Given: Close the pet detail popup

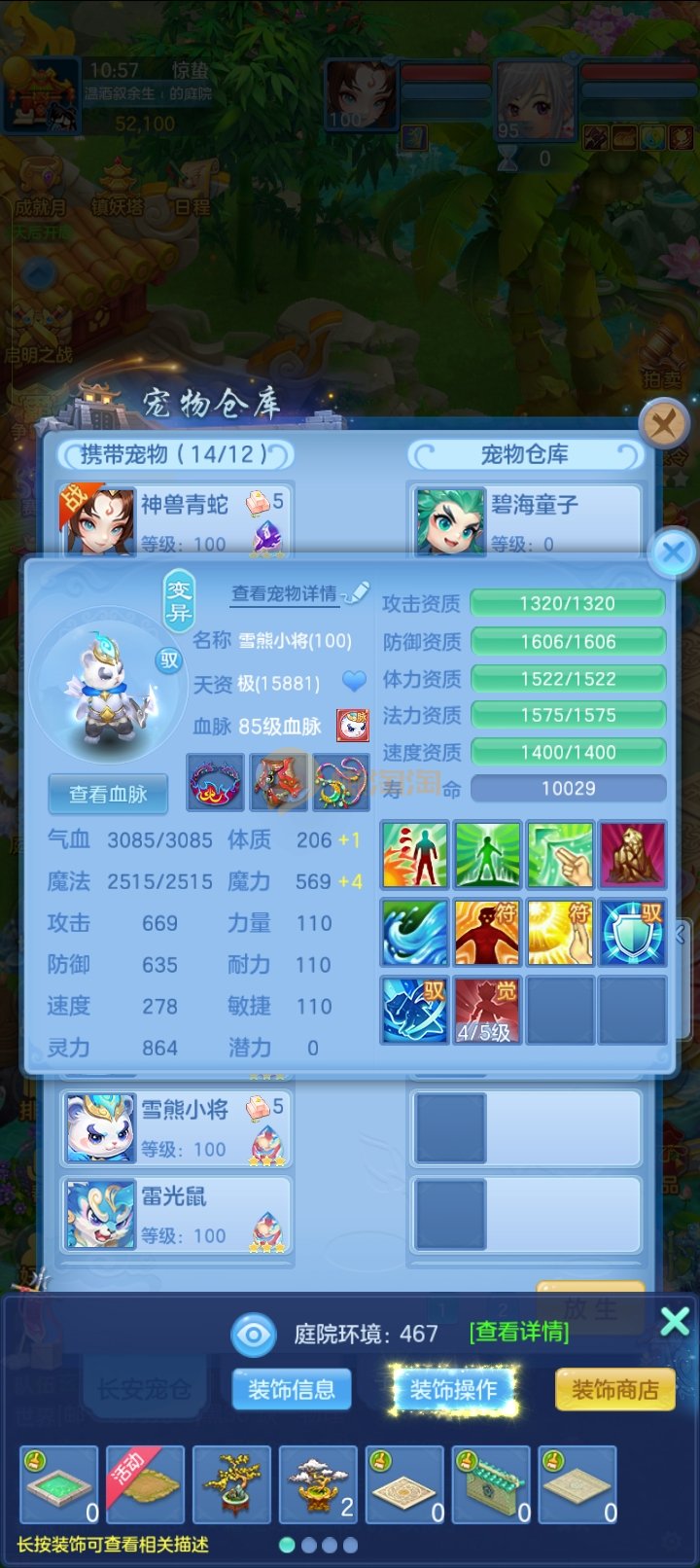Looking at the screenshot, I should (672, 553).
